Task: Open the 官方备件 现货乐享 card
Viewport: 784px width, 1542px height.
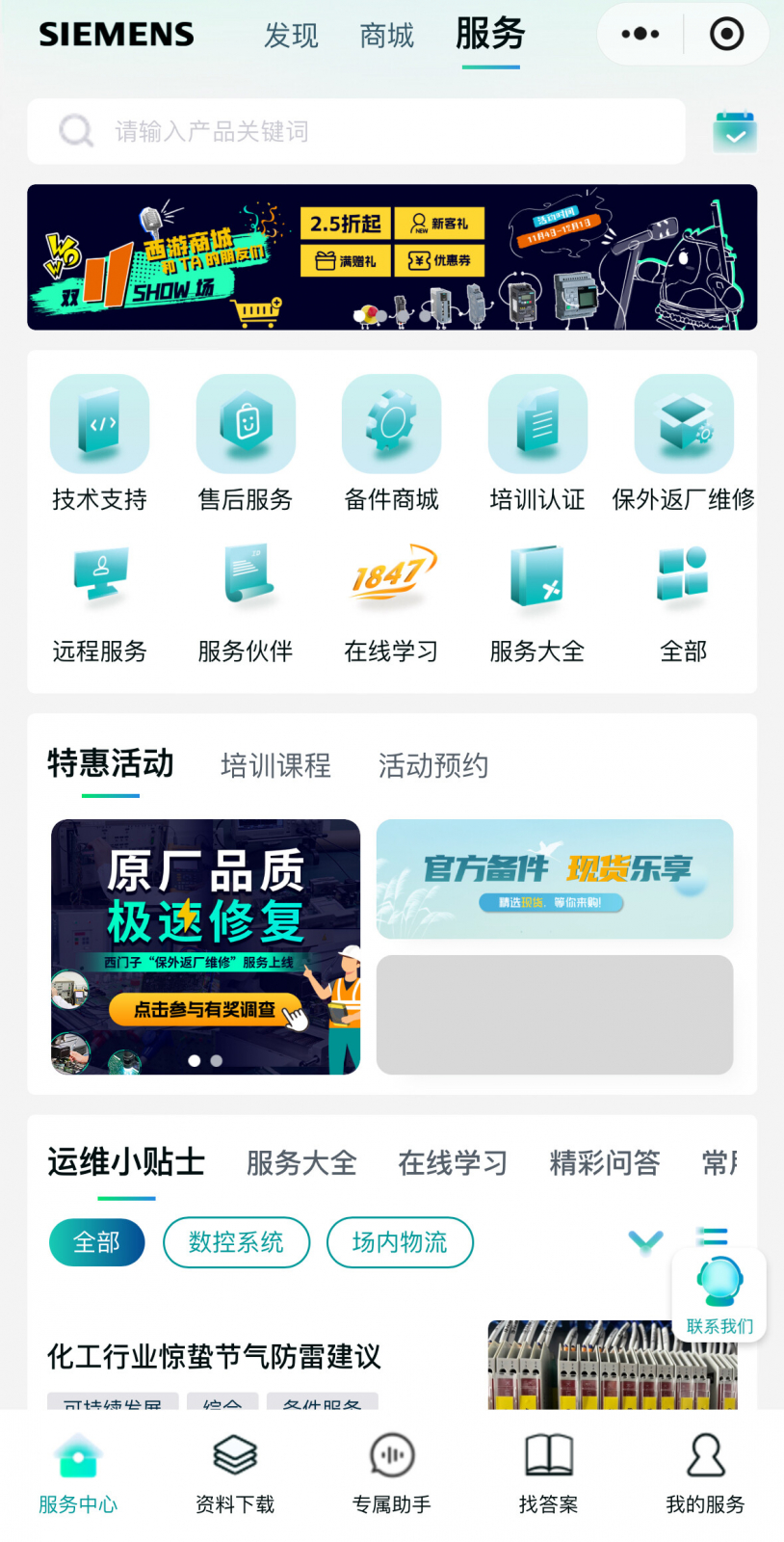Action: (555, 879)
